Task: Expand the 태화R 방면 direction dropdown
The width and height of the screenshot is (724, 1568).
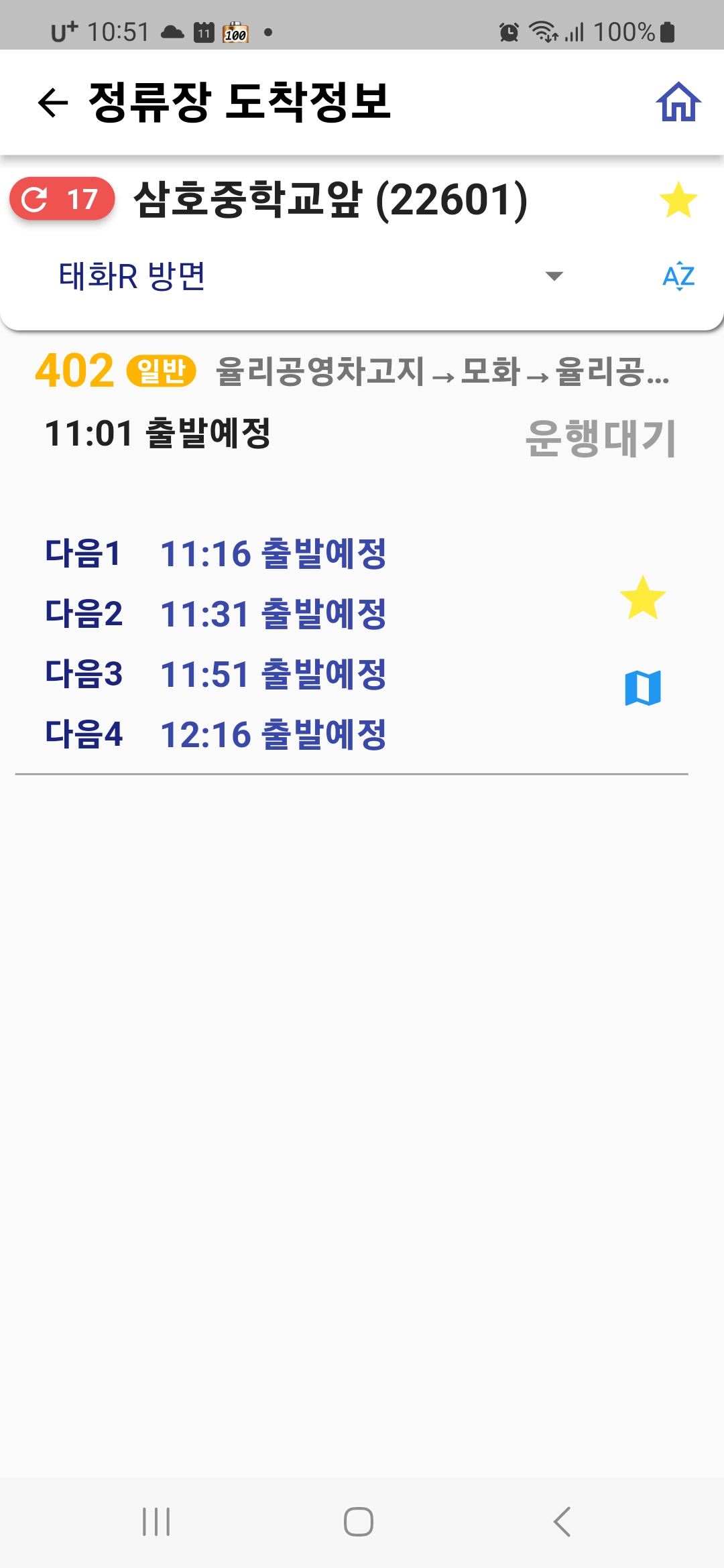Action: coord(554,276)
